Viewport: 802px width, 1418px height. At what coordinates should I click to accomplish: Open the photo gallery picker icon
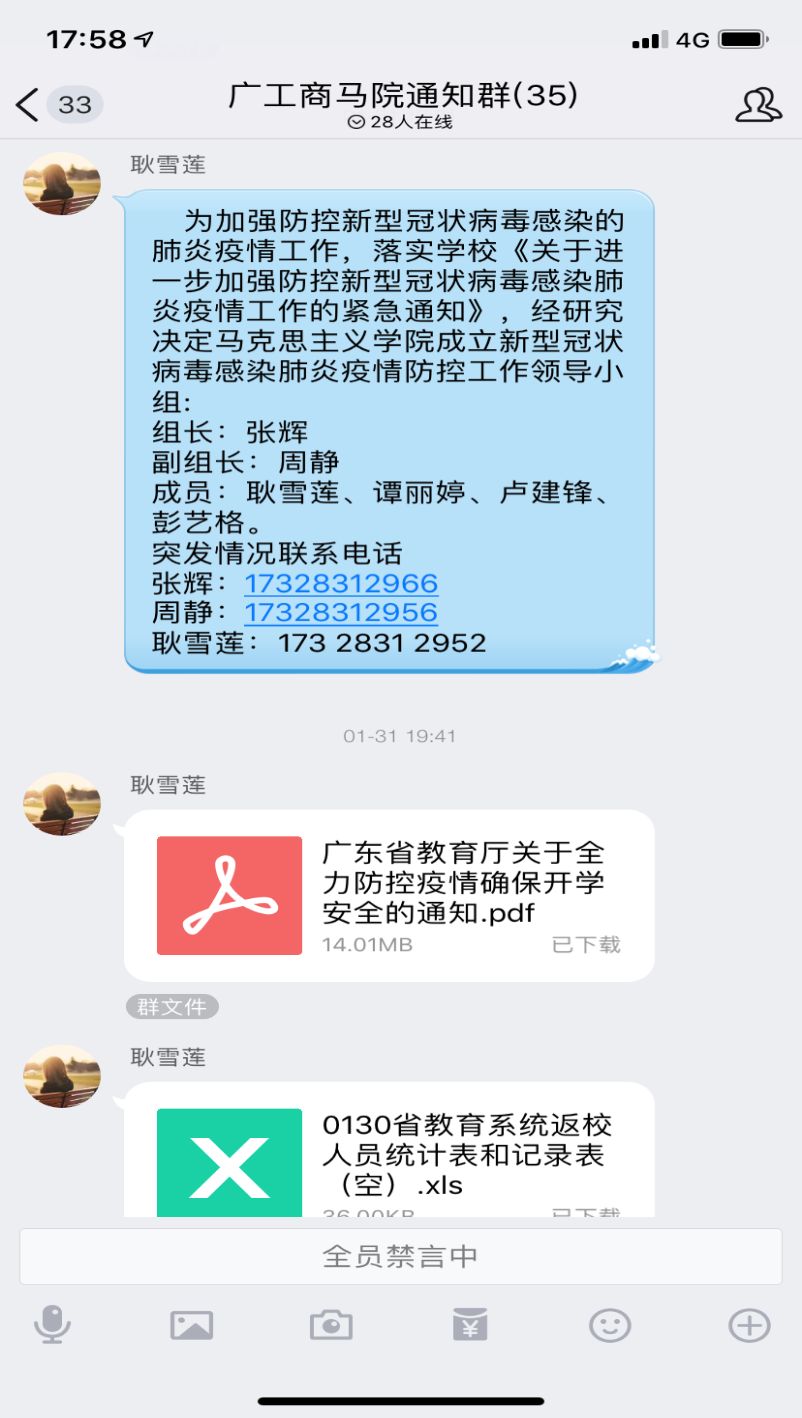point(192,1326)
